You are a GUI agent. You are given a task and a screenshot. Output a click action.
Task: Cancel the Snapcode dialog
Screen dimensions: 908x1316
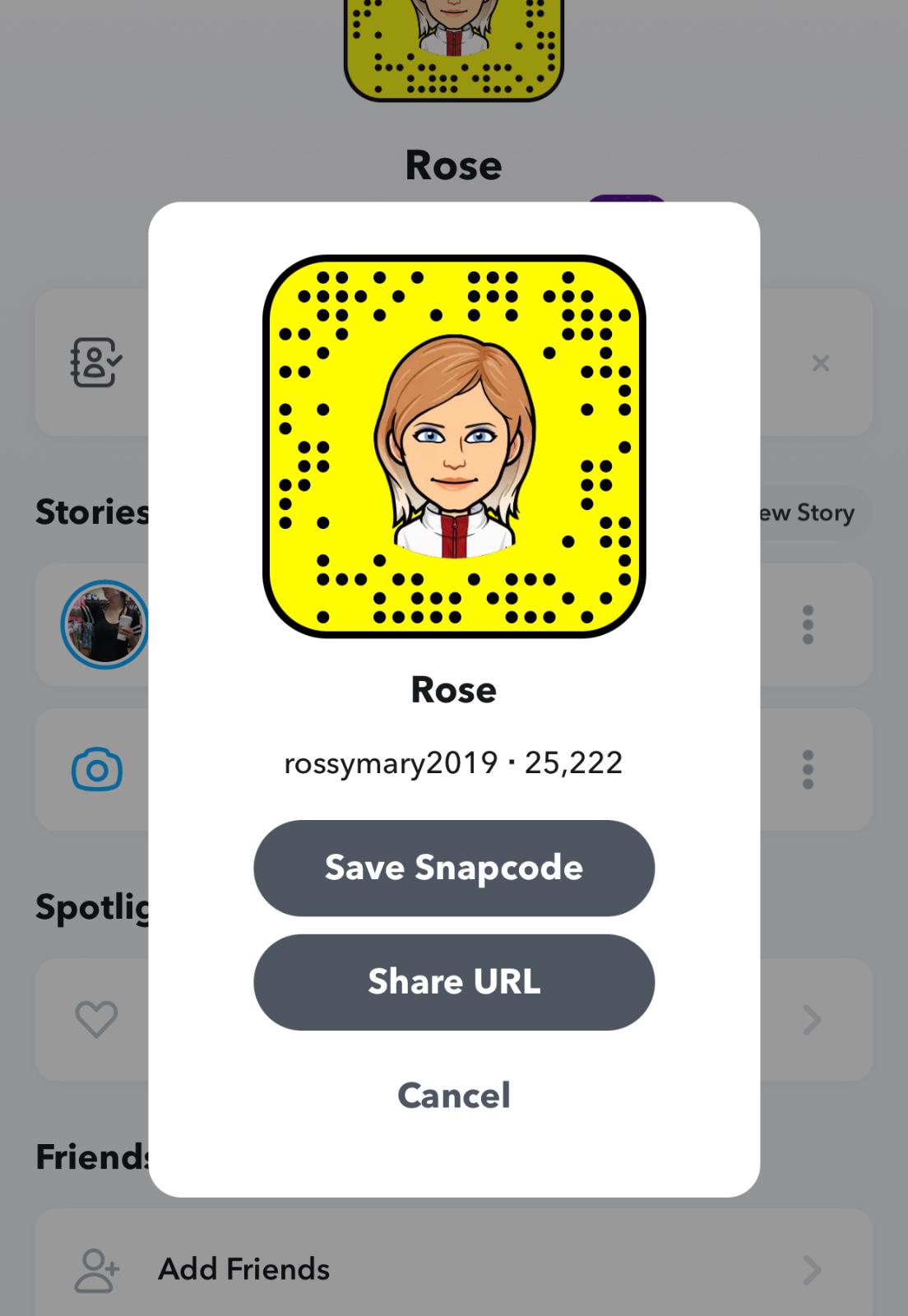(453, 1095)
